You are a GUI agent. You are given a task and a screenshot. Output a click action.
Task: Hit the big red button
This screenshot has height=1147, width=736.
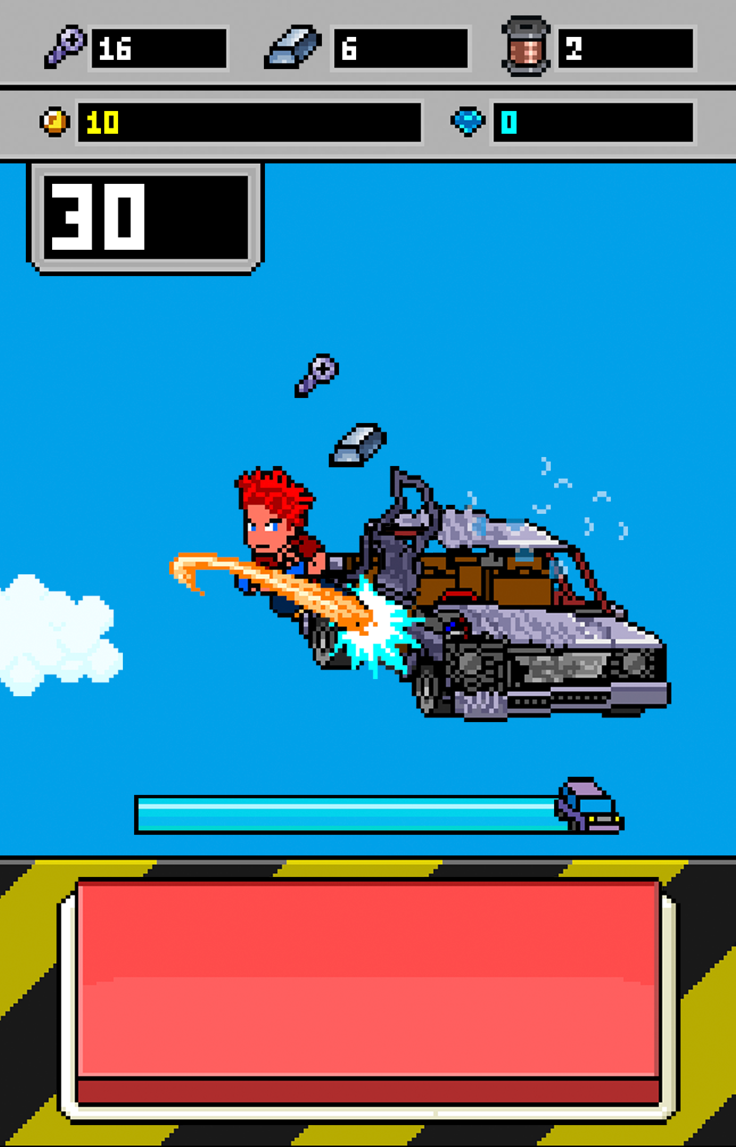coord(367,985)
